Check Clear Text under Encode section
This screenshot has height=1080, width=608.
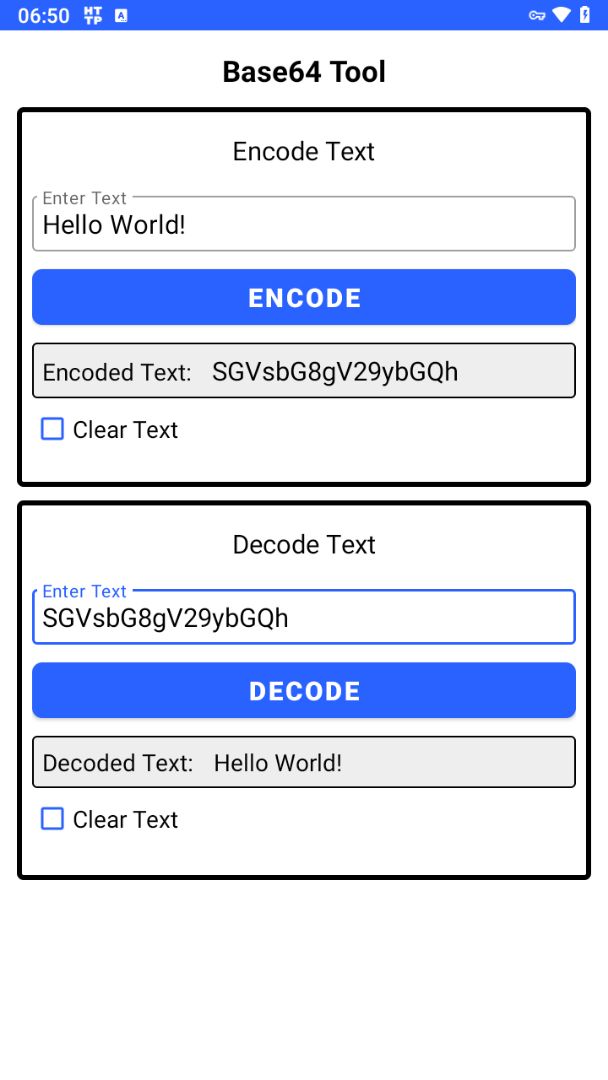[x=52, y=429]
